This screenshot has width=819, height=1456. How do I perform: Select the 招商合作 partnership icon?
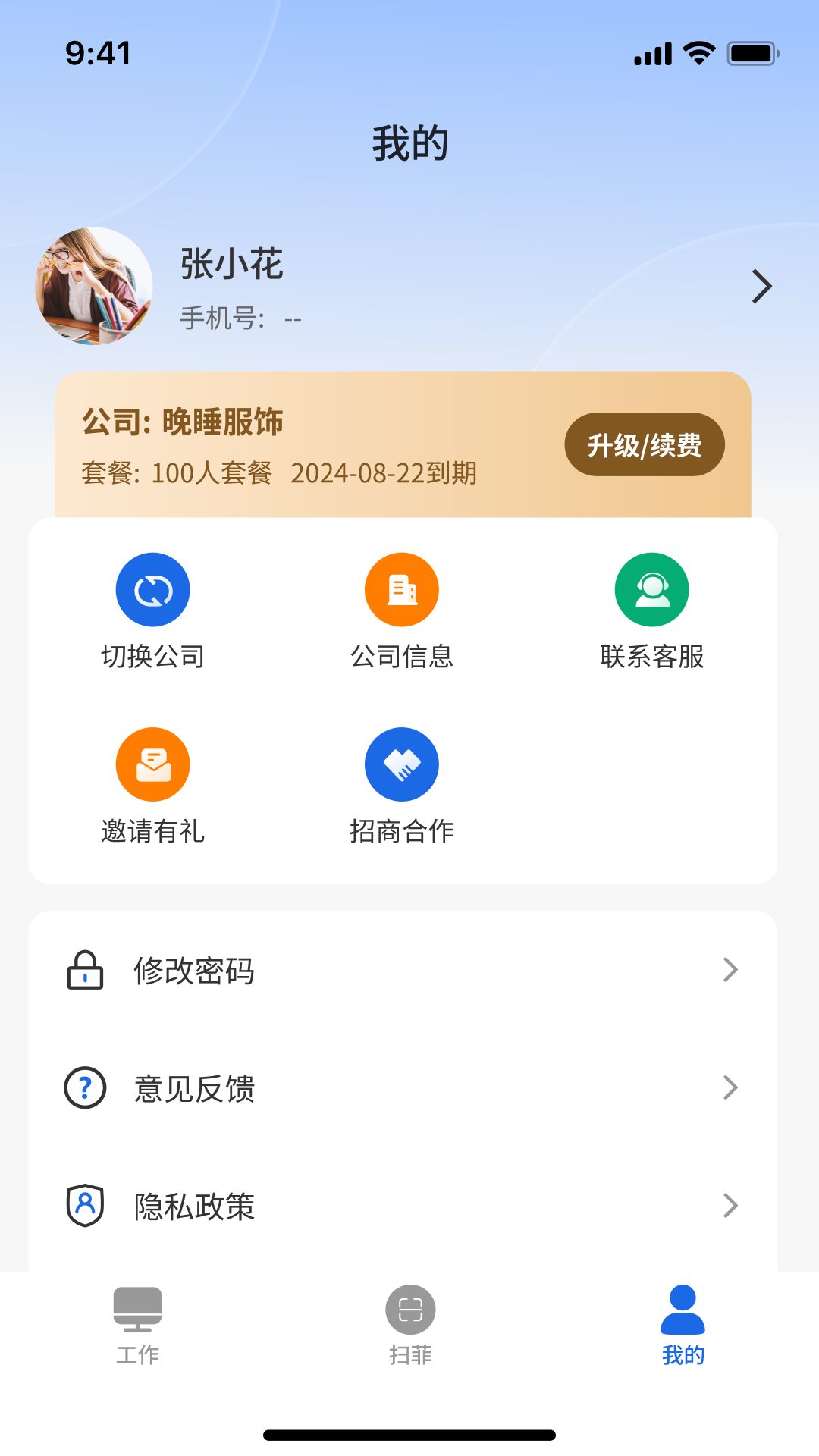point(402,764)
